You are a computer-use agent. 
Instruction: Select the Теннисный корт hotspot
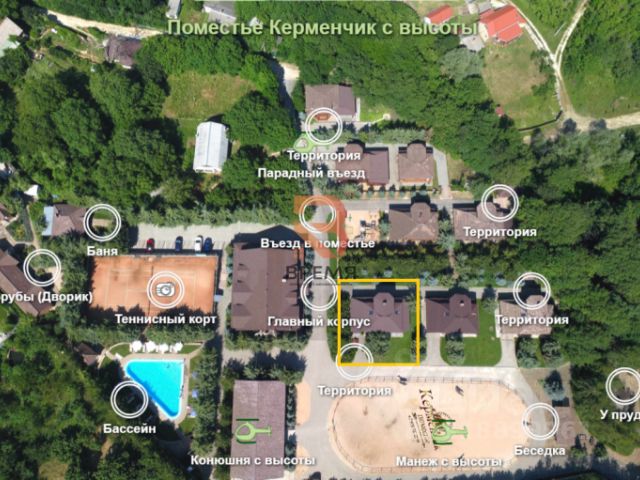tap(165, 290)
